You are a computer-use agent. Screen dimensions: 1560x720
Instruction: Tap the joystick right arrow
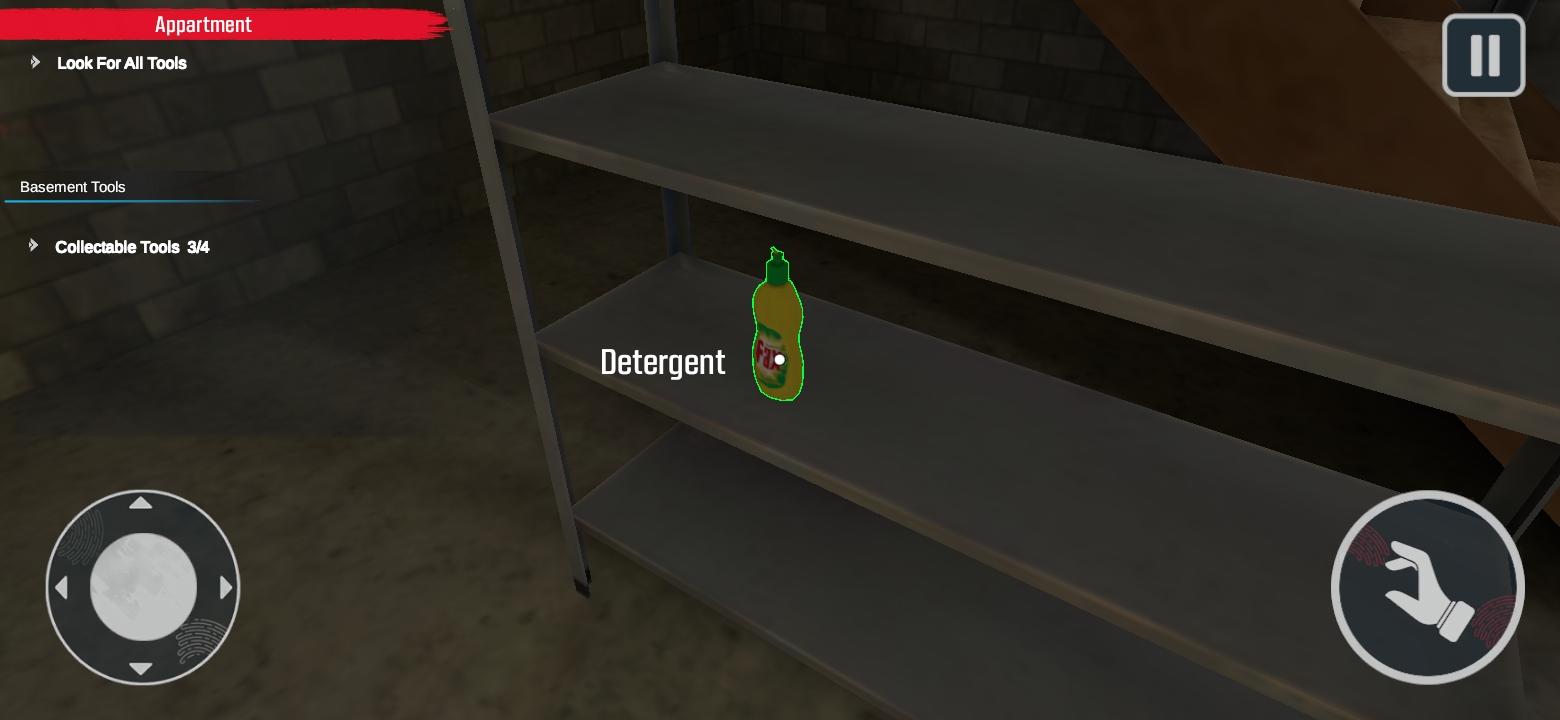(x=226, y=588)
